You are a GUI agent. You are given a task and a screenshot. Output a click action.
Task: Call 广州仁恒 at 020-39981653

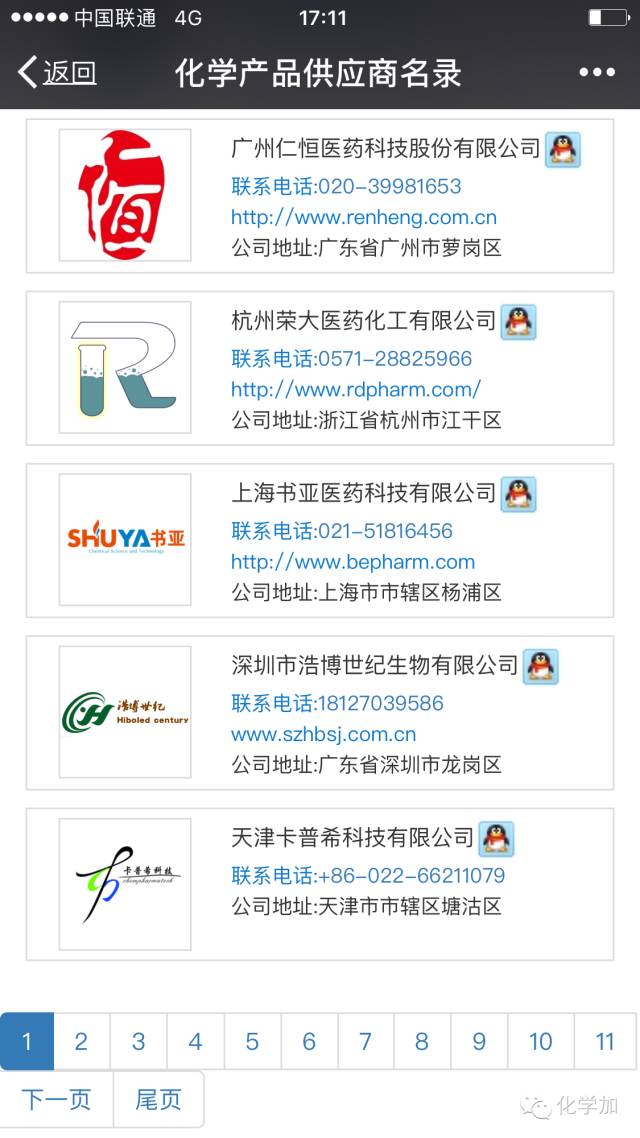click(346, 186)
